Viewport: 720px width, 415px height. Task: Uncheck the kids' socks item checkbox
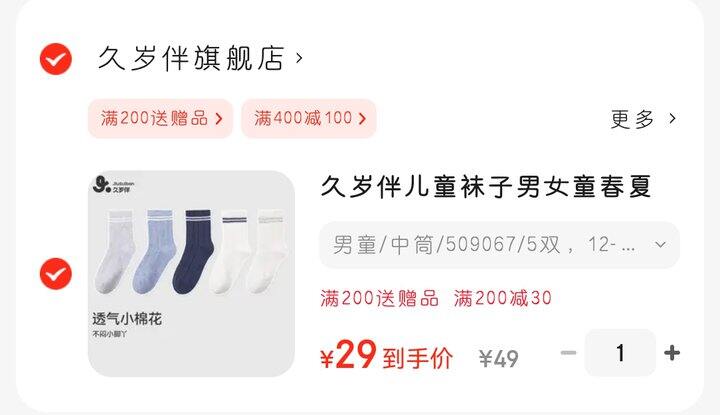[55, 272]
